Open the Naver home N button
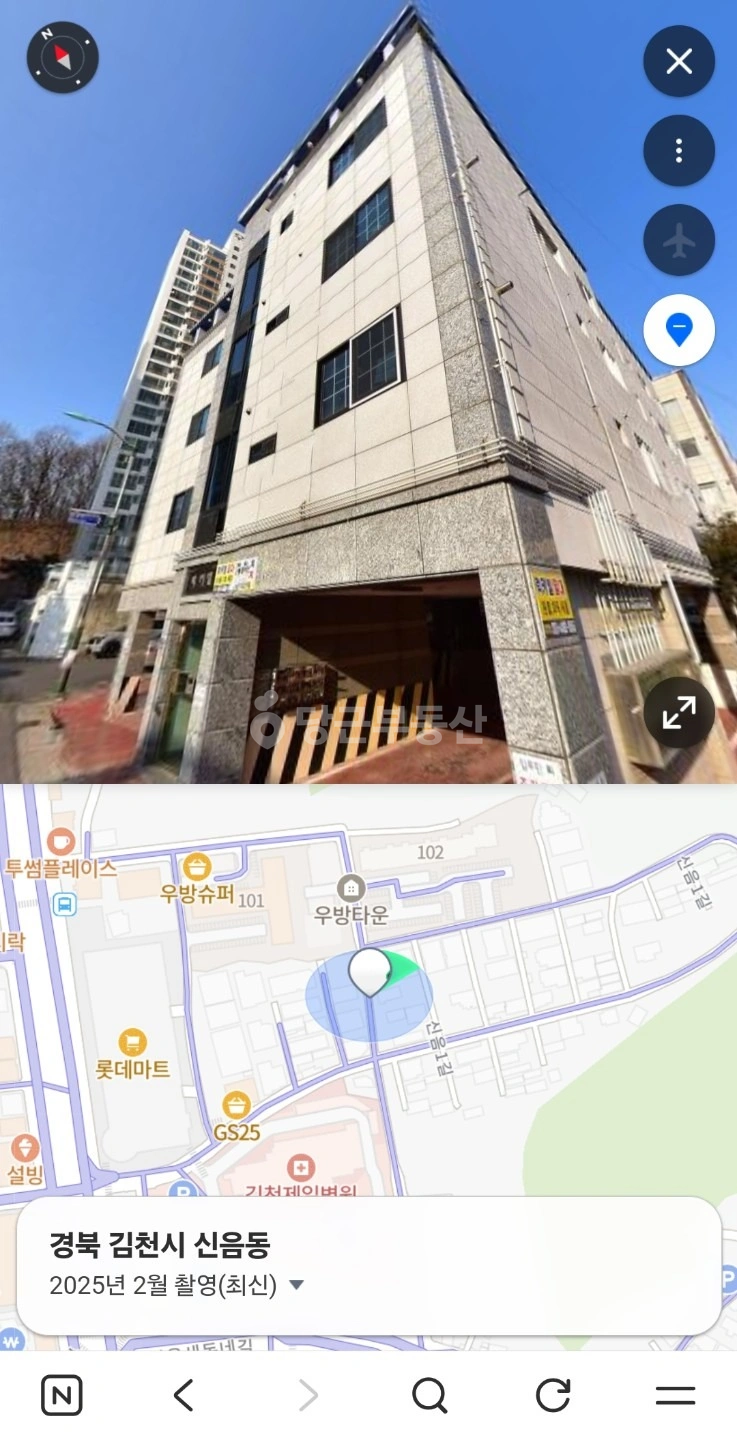The width and height of the screenshot is (737, 1440). coord(62,1396)
